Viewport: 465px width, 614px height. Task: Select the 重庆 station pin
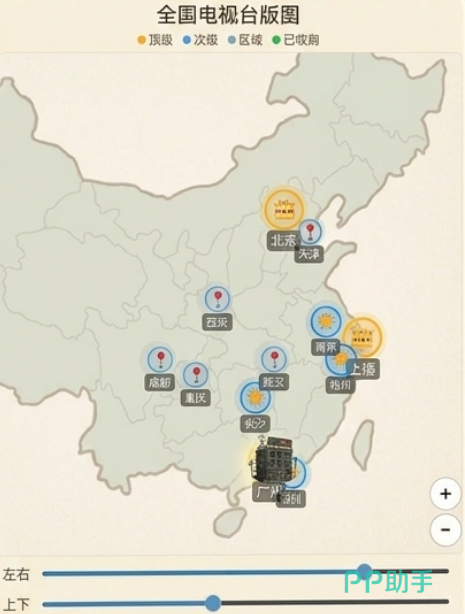tap(195, 375)
